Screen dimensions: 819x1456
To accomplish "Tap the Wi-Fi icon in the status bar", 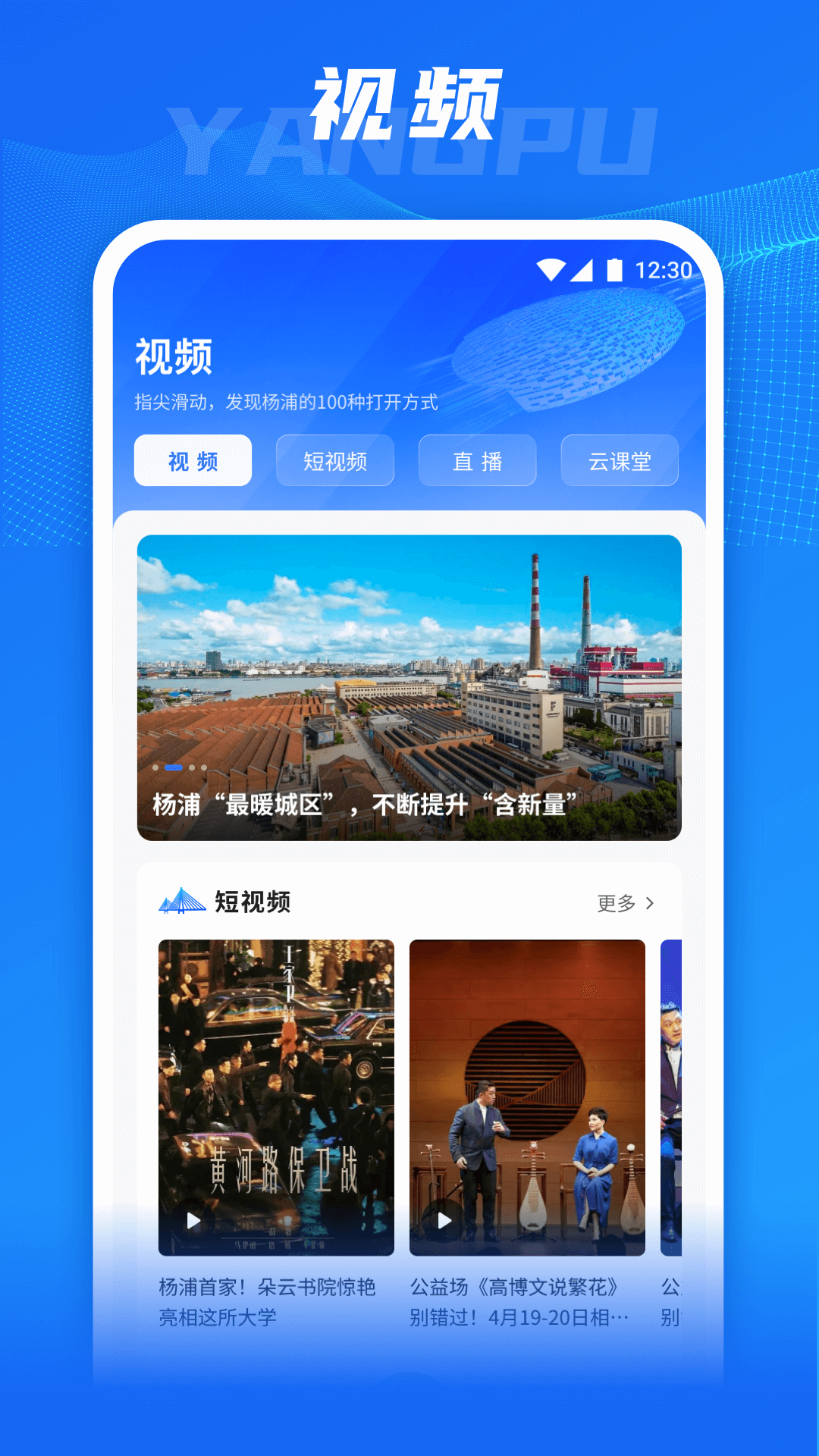I will click(552, 267).
